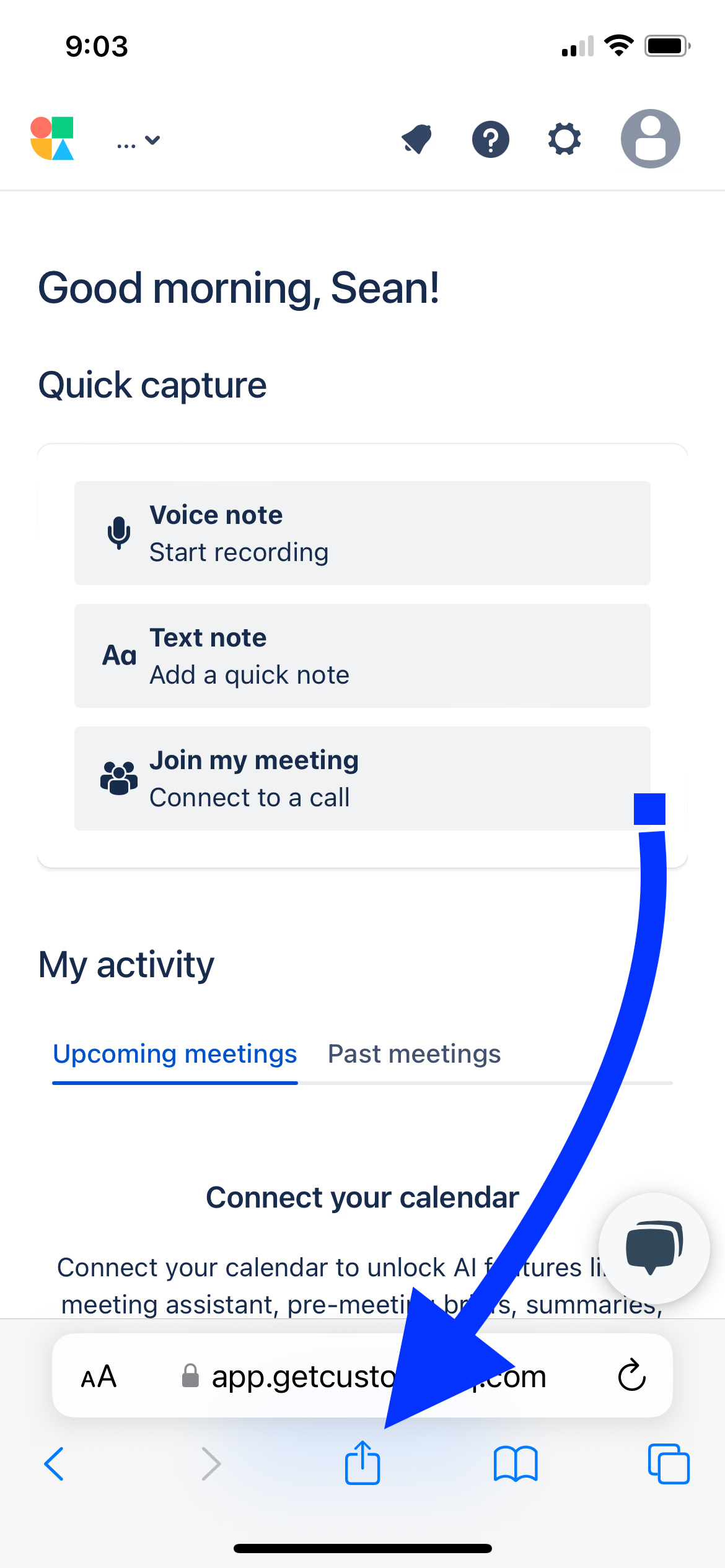This screenshot has width=725, height=1568.
Task: Show open Safari tabs
Action: [669, 1464]
